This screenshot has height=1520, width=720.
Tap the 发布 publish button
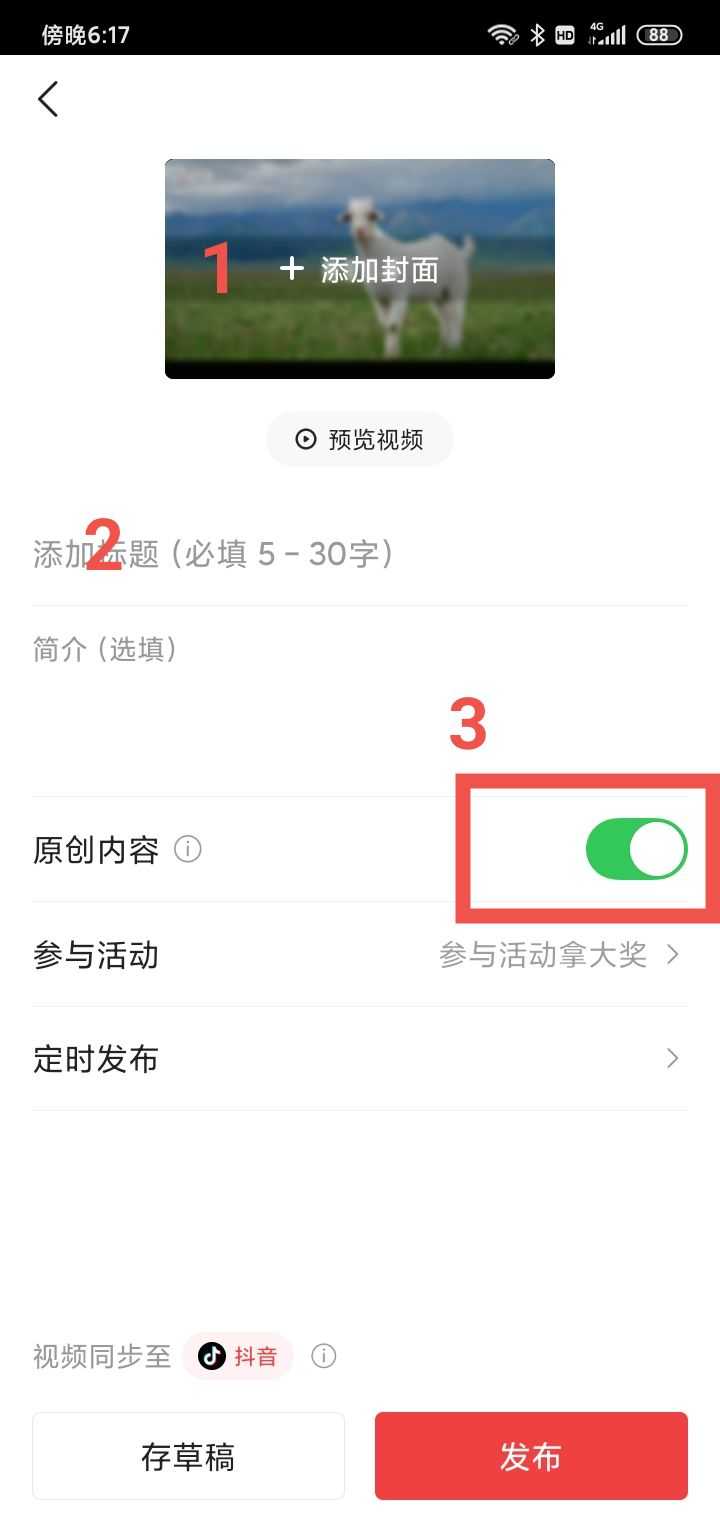click(x=531, y=1457)
